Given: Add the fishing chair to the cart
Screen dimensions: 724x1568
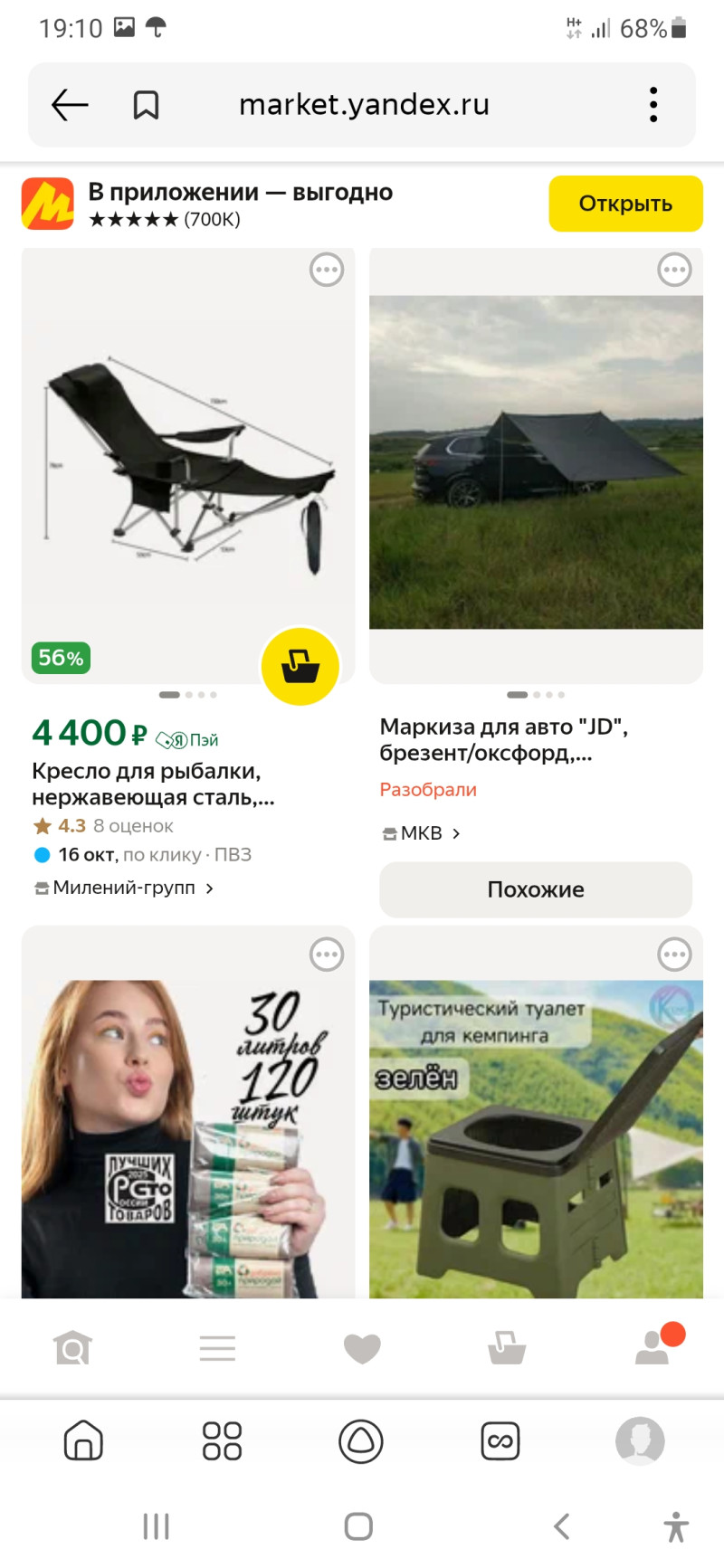Looking at the screenshot, I should pos(300,667).
